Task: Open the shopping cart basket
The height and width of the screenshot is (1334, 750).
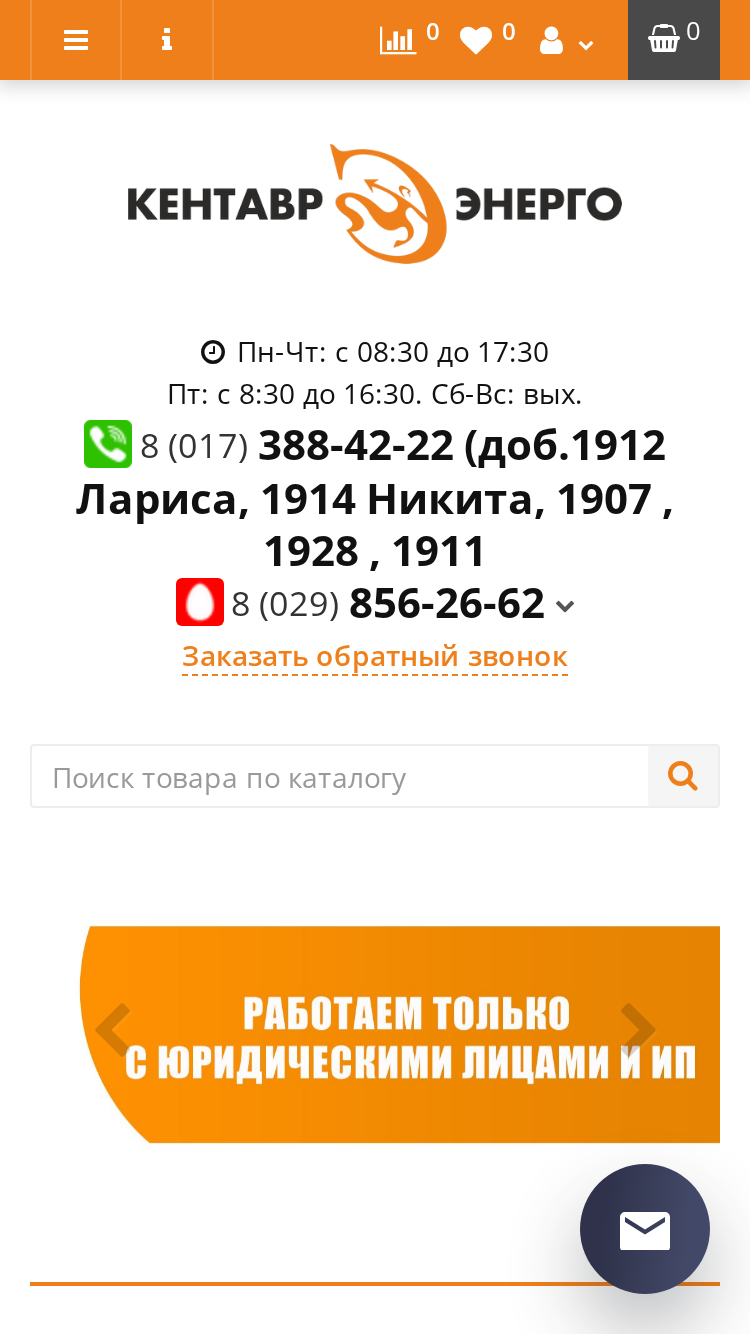Action: 674,40
